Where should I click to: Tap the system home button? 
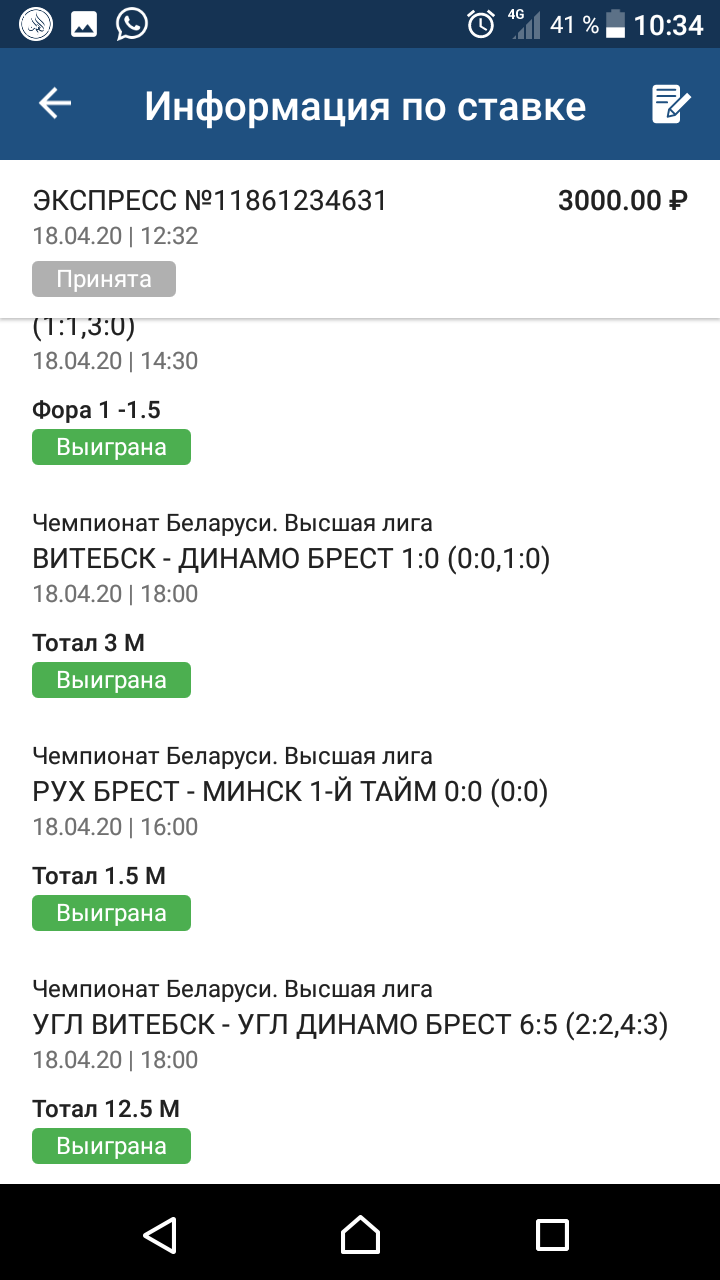click(360, 1234)
